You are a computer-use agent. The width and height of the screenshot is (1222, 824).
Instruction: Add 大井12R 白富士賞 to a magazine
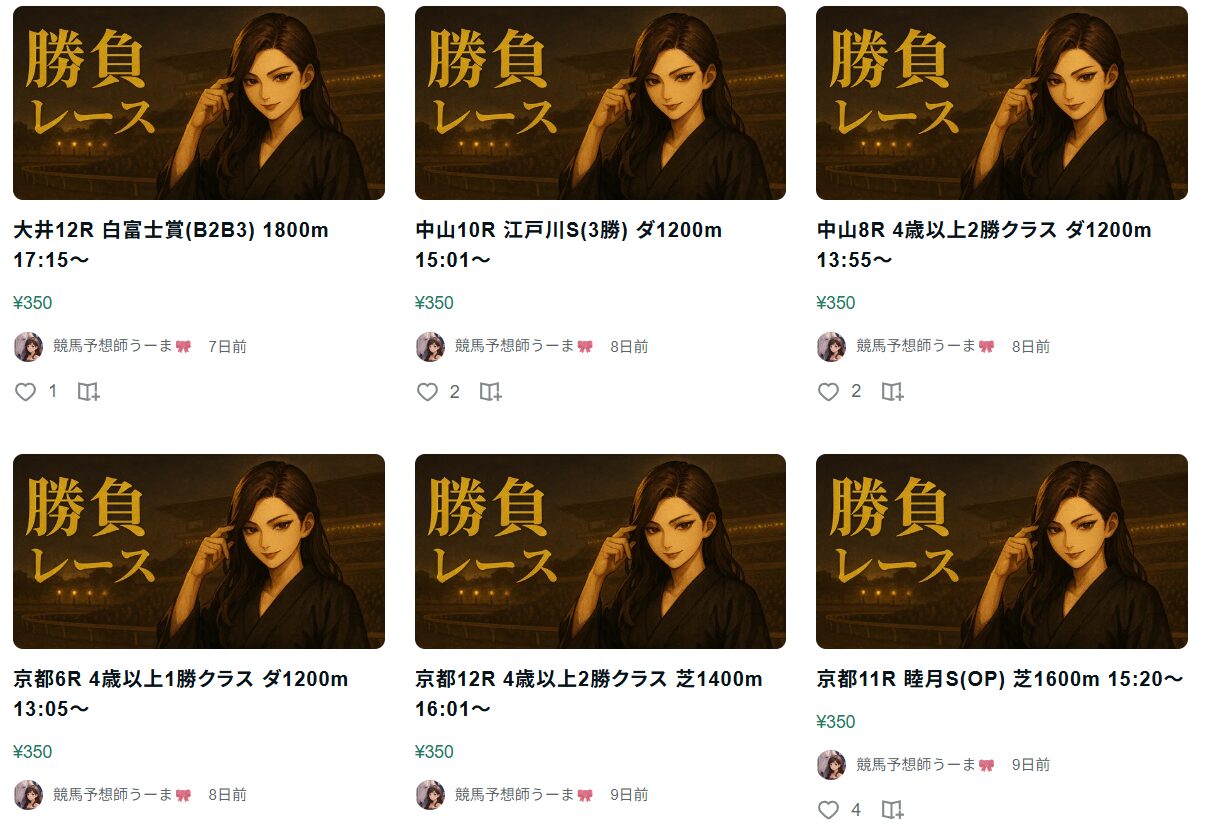click(89, 392)
